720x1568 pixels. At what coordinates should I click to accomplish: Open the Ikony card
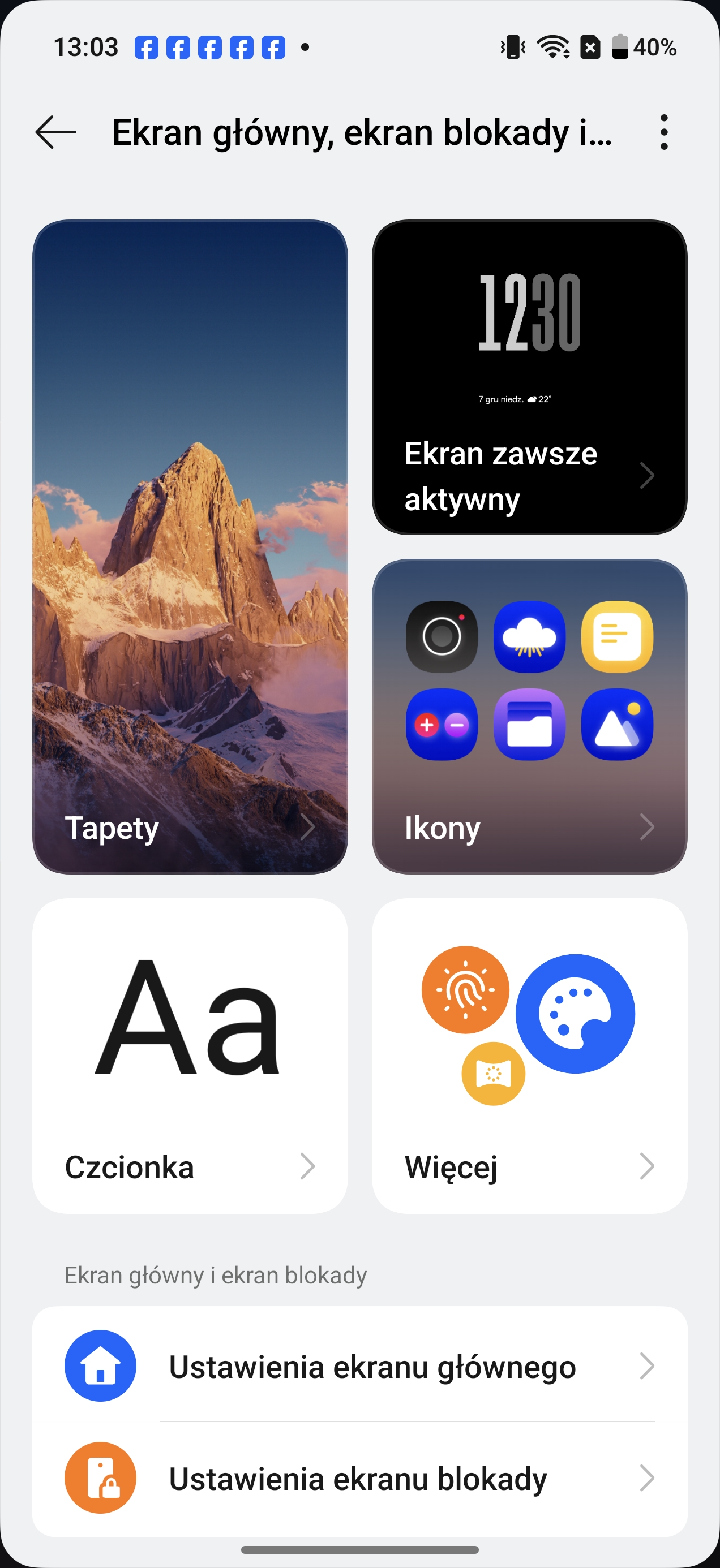pyautogui.click(x=529, y=717)
